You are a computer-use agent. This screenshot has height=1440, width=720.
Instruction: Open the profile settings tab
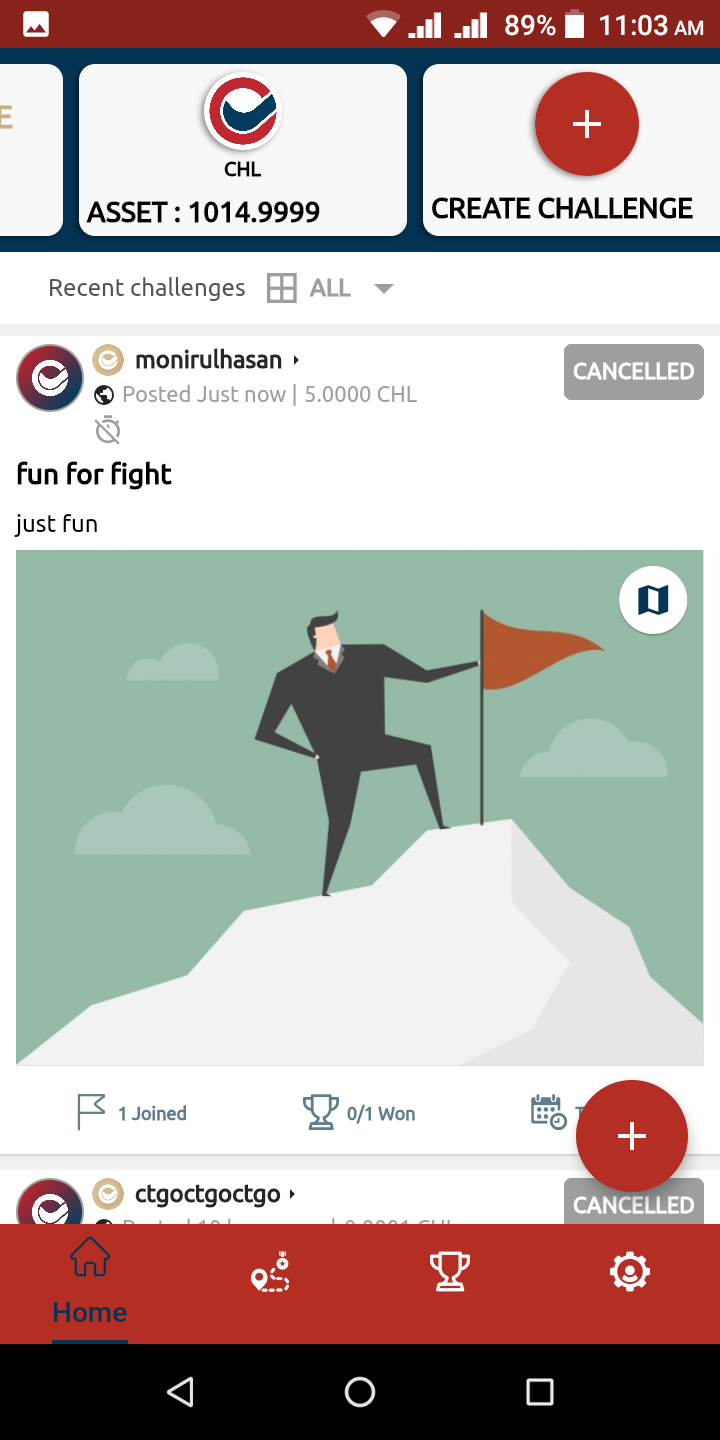(630, 1272)
